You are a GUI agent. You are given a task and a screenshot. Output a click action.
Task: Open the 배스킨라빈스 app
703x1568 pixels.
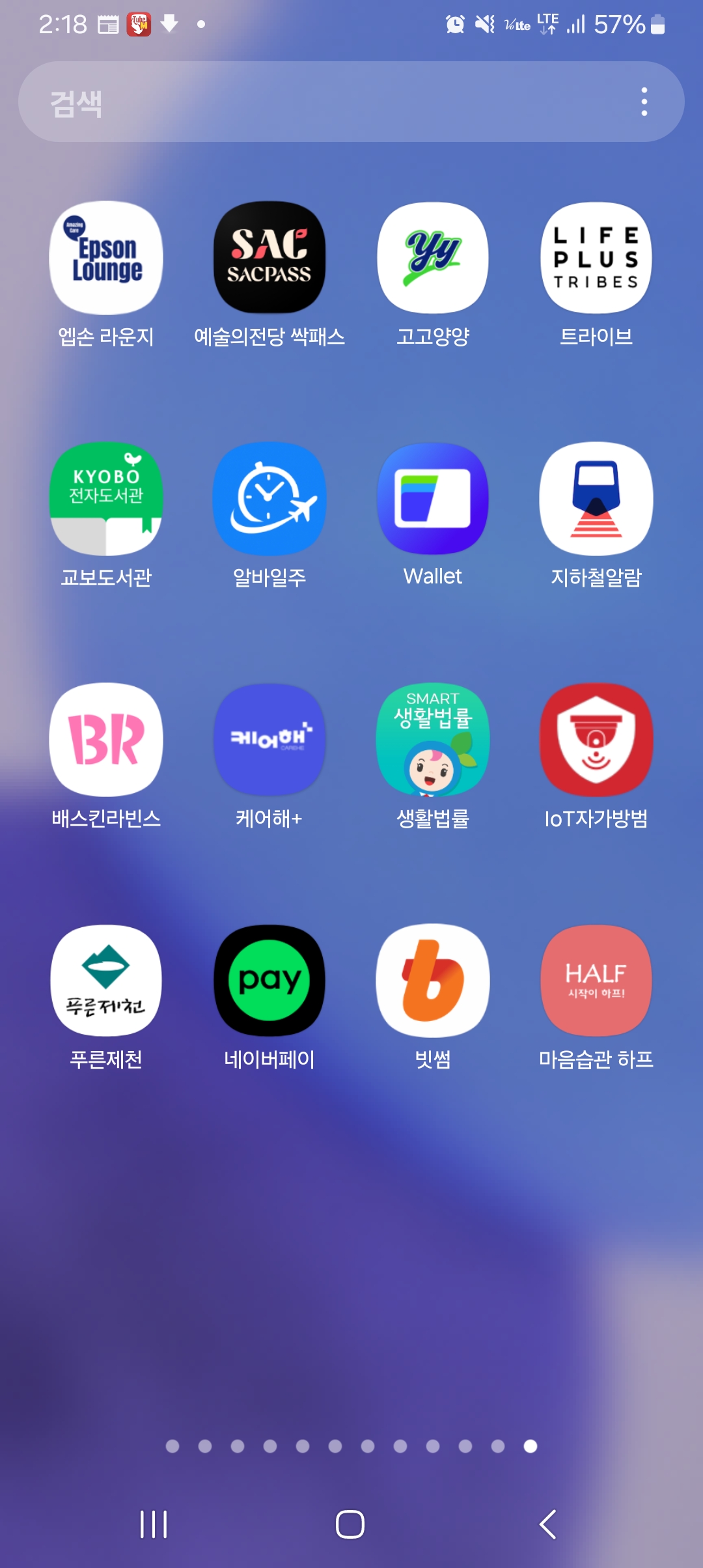[x=106, y=740]
